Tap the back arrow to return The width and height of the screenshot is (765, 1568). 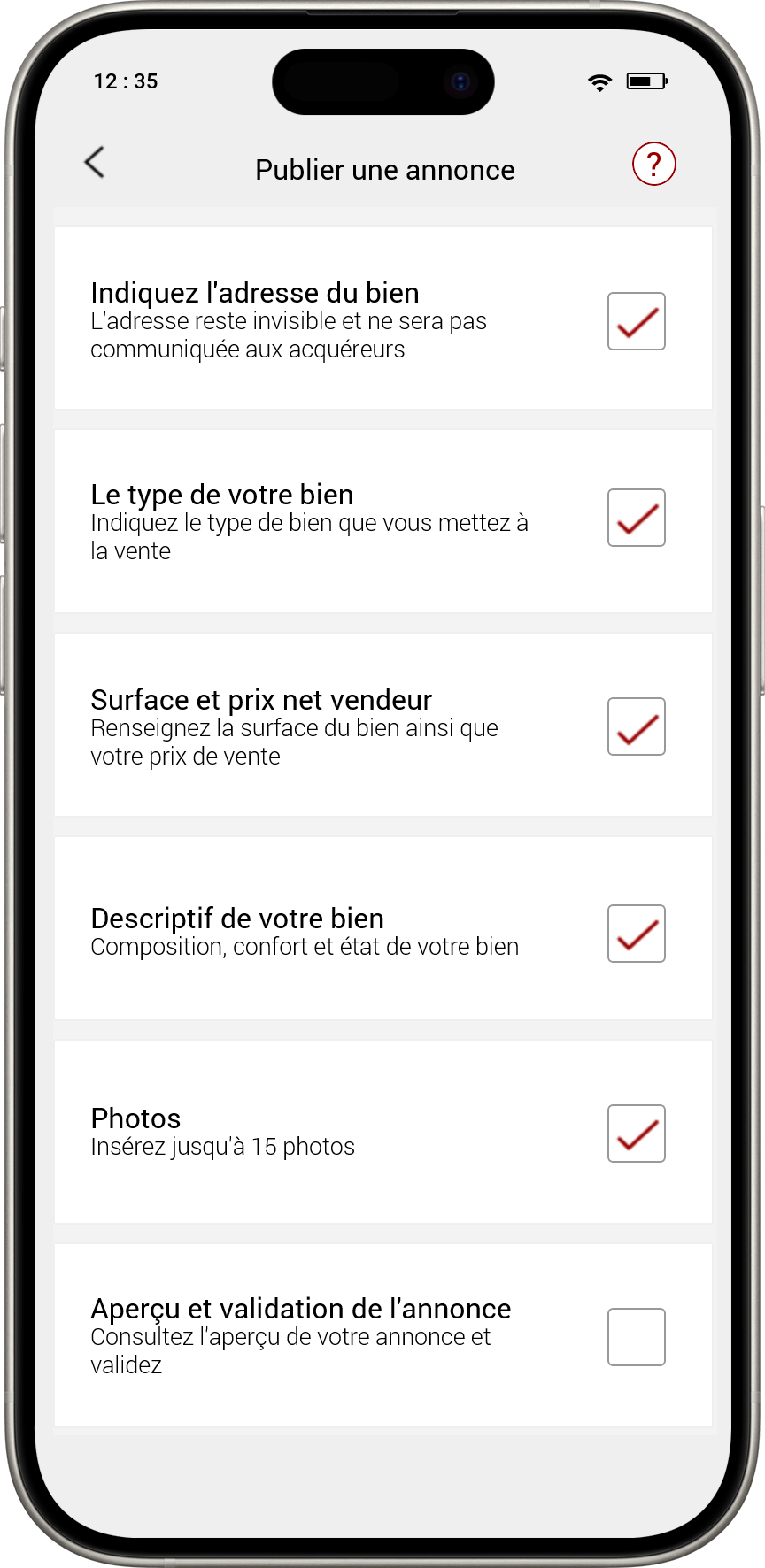tap(94, 164)
